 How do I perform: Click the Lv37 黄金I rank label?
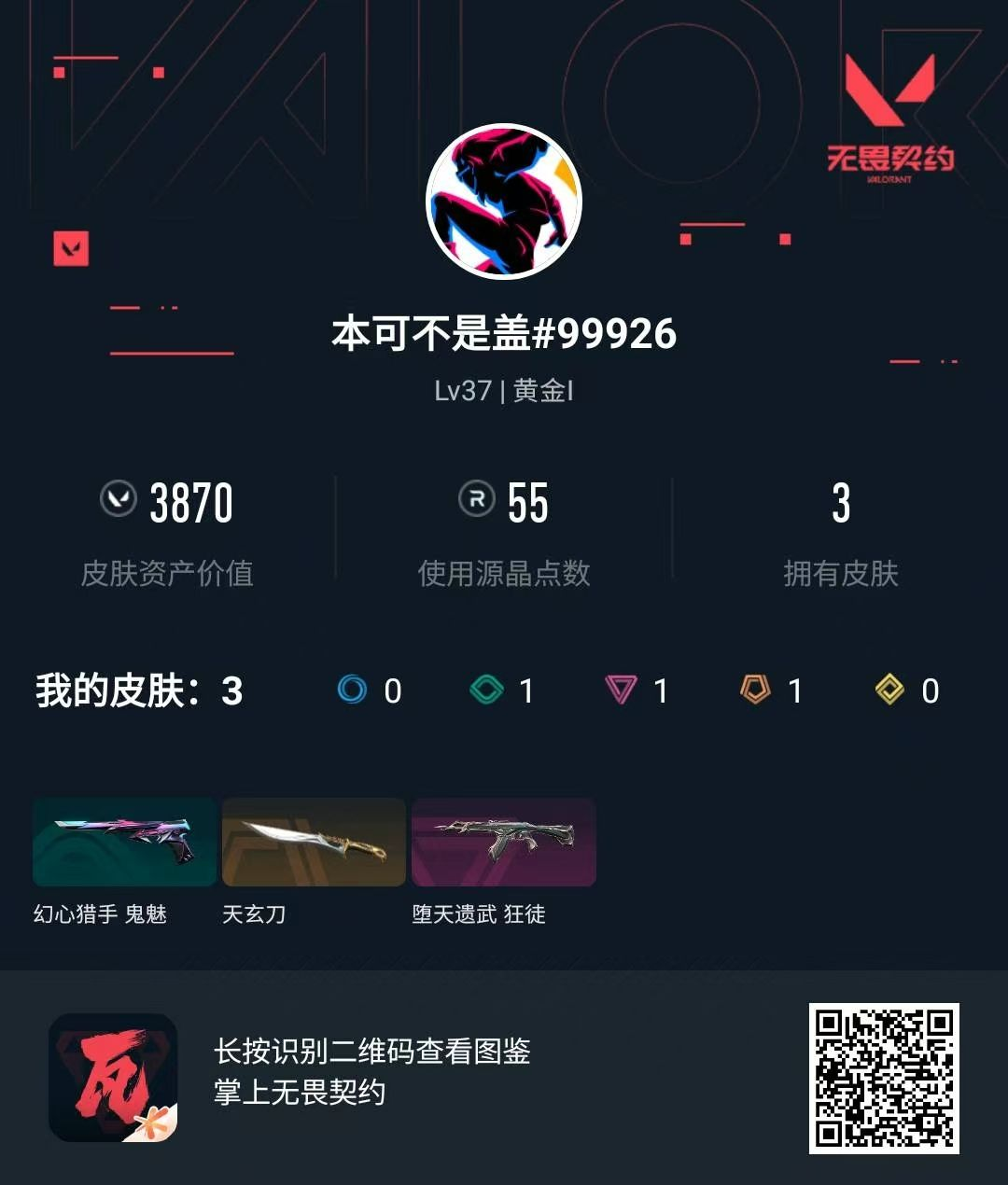504,392
